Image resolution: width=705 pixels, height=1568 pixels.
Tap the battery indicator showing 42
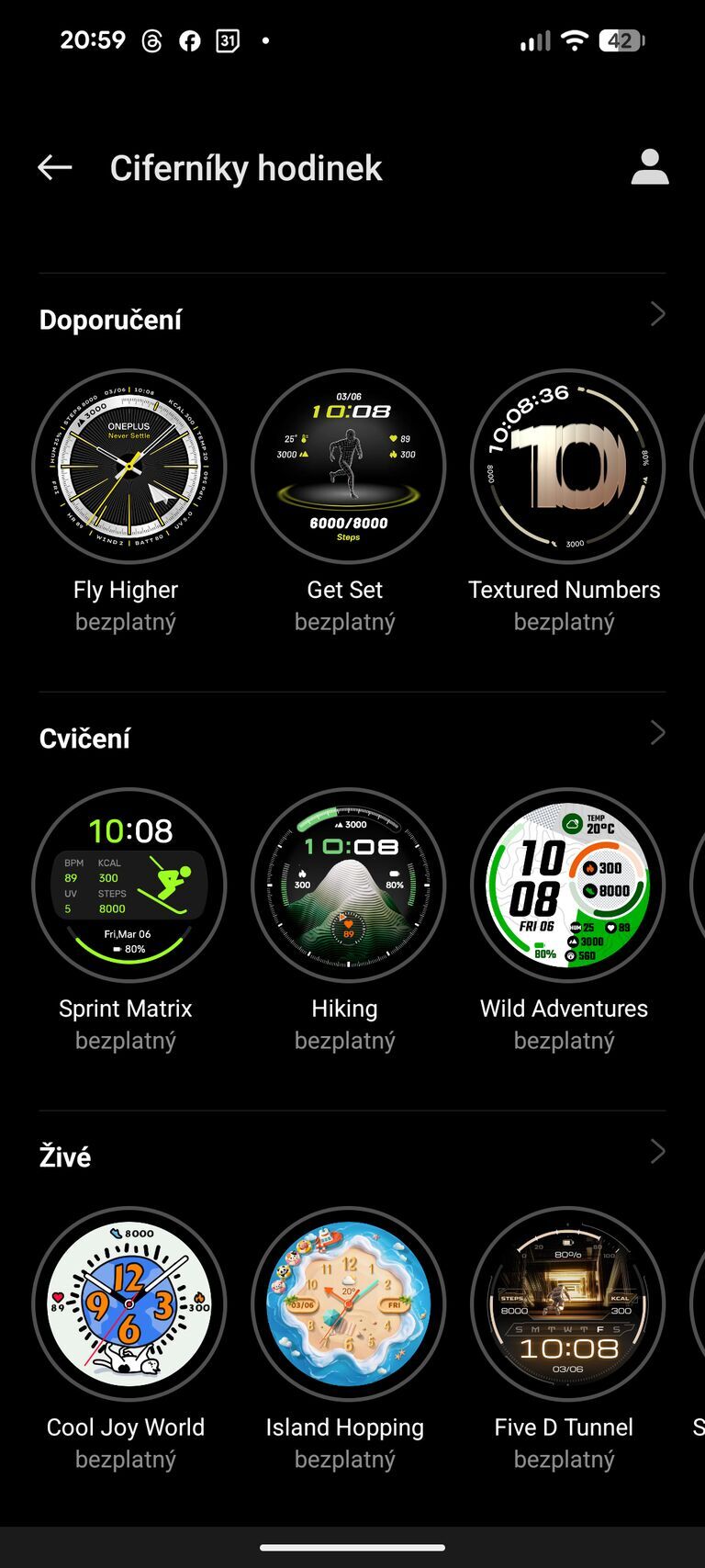pyautogui.click(x=621, y=40)
